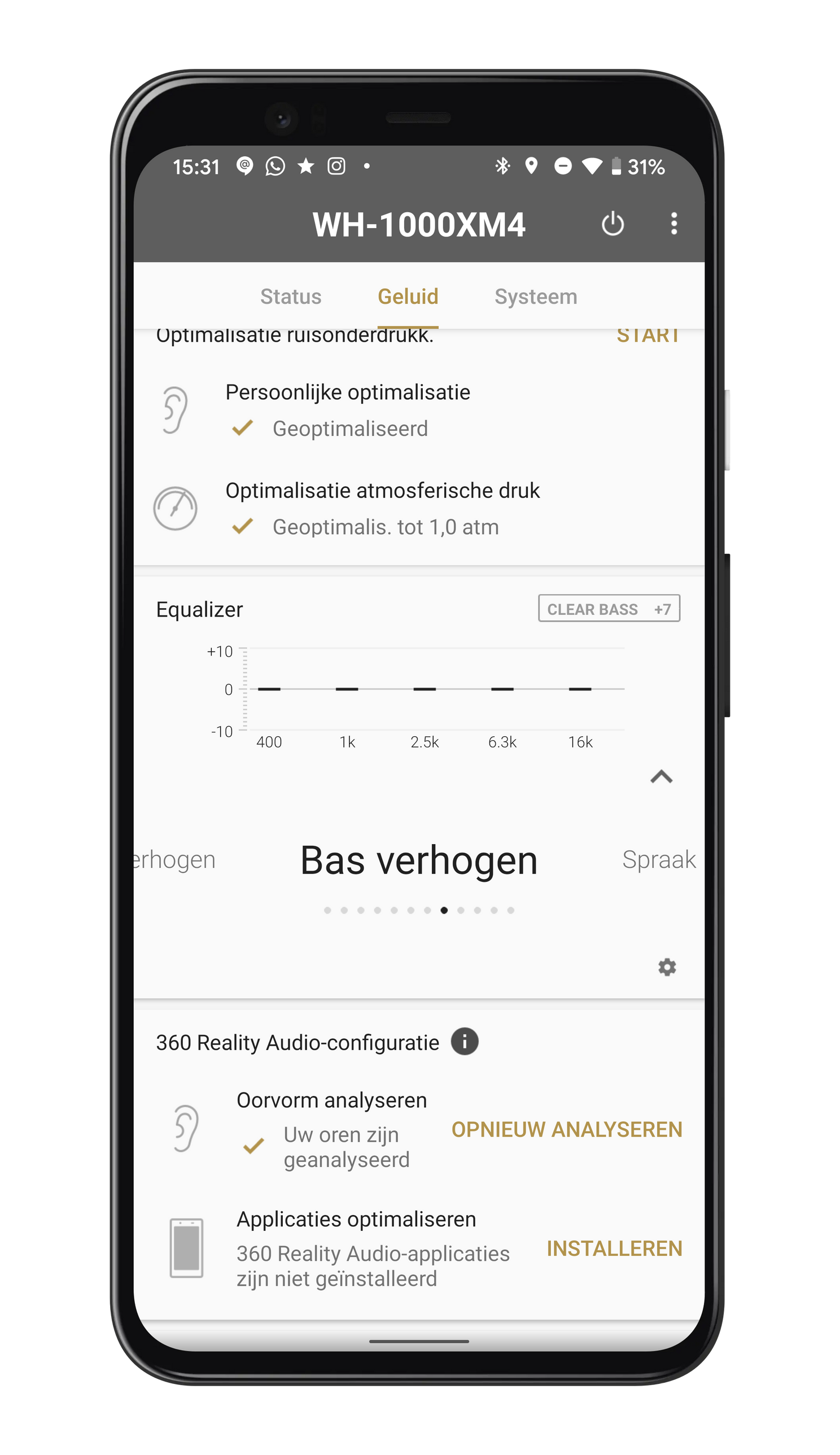Open 360 Reality Audio info icon

coord(465,1042)
